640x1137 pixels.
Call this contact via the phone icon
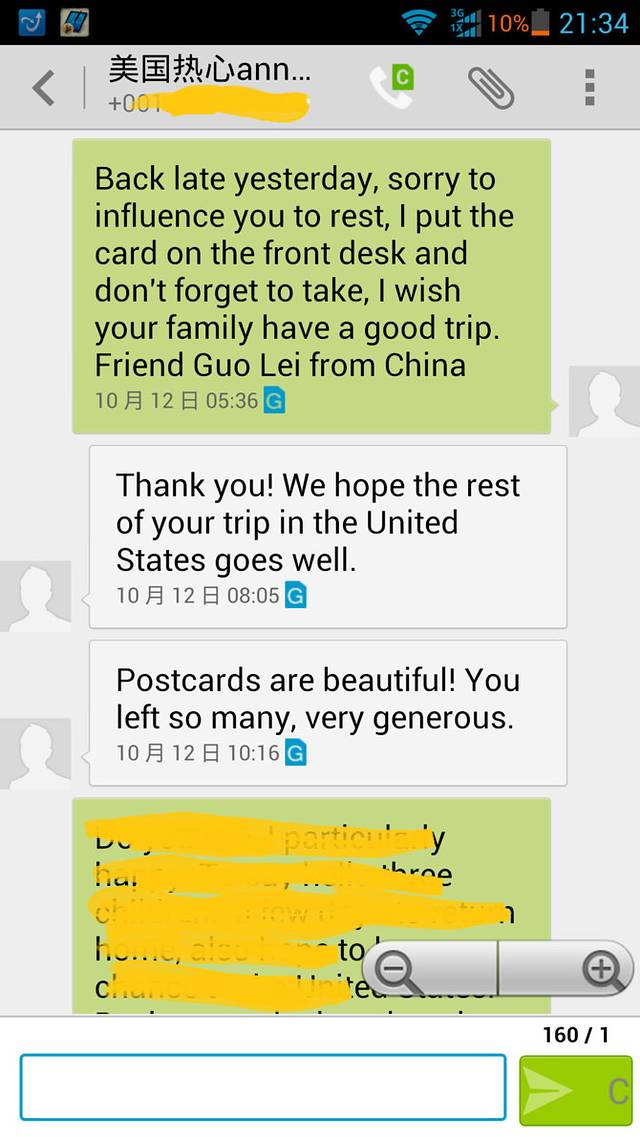(390, 87)
